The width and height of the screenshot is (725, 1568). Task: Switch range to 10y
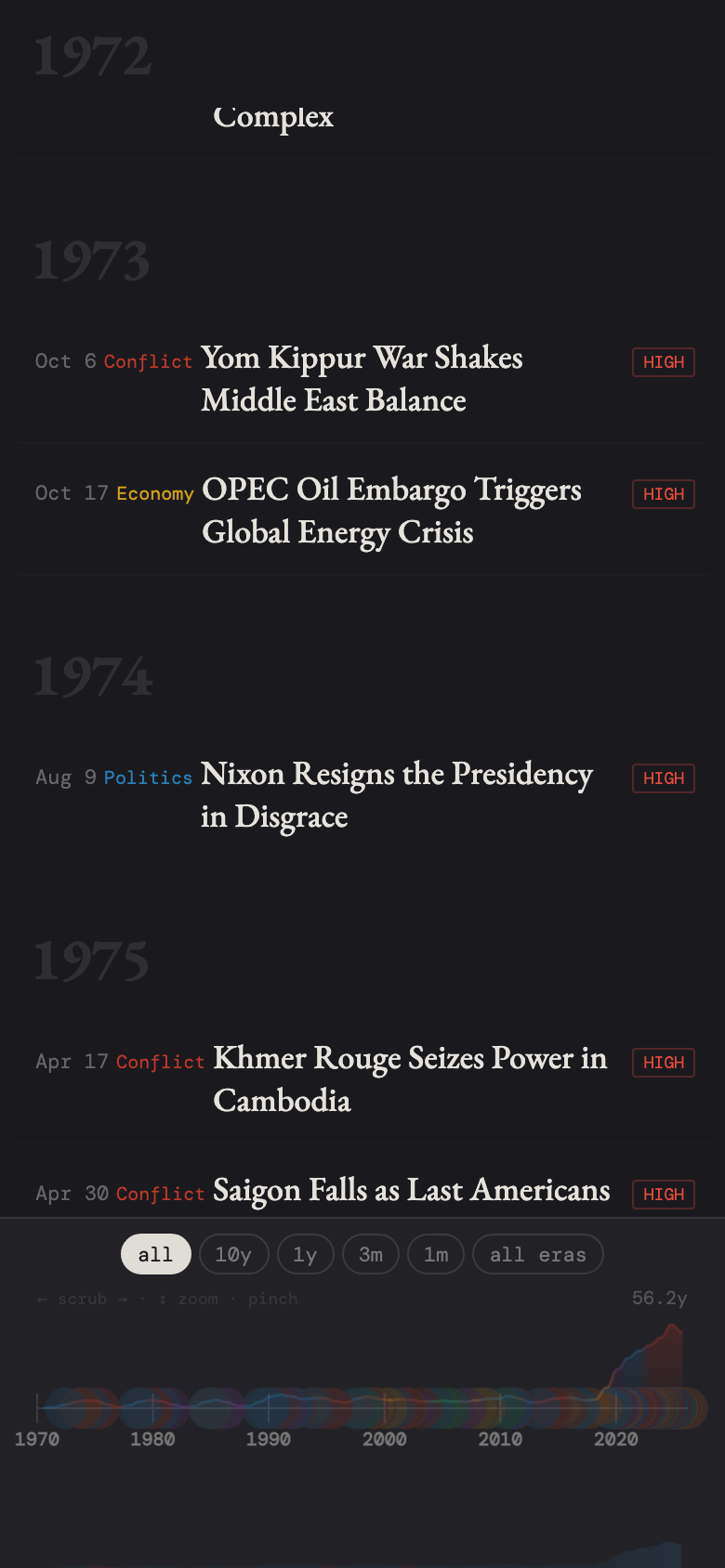pyautogui.click(x=233, y=1254)
